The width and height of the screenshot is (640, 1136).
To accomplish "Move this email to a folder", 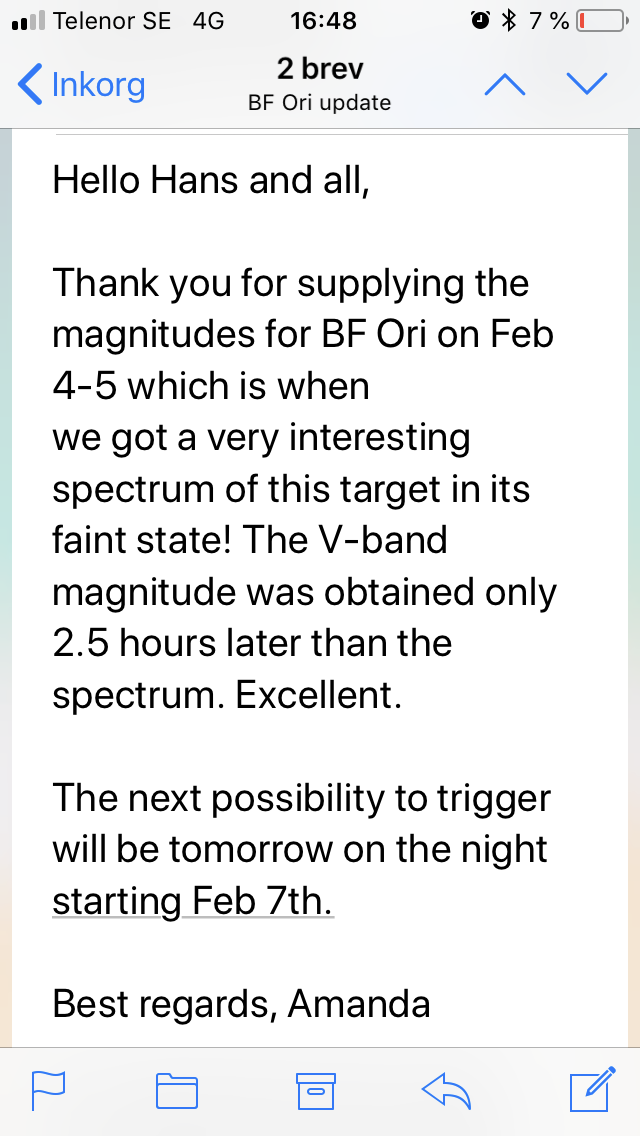I will [x=177, y=1090].
